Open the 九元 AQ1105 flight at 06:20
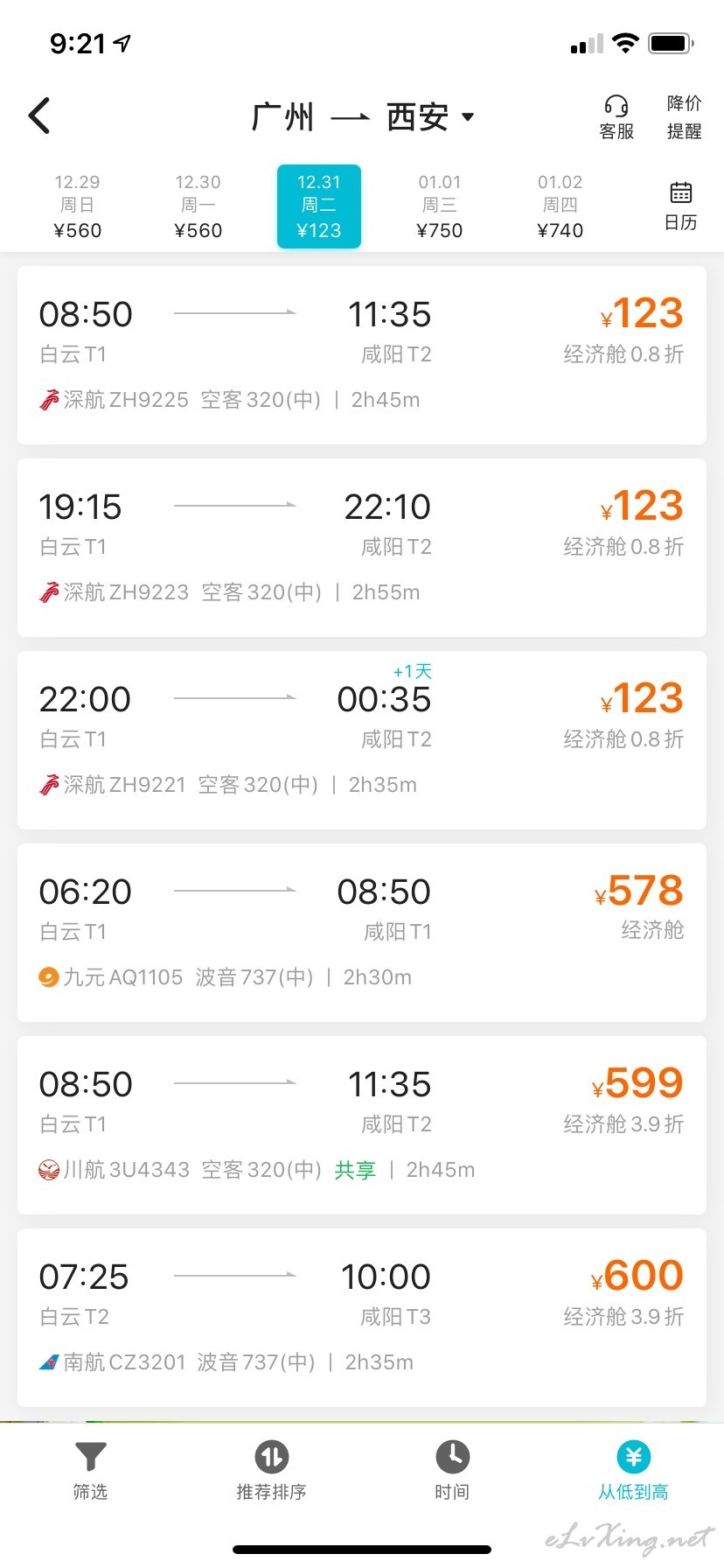The width and height of the screenshot is (724, 1568). (x=362, y=933)
